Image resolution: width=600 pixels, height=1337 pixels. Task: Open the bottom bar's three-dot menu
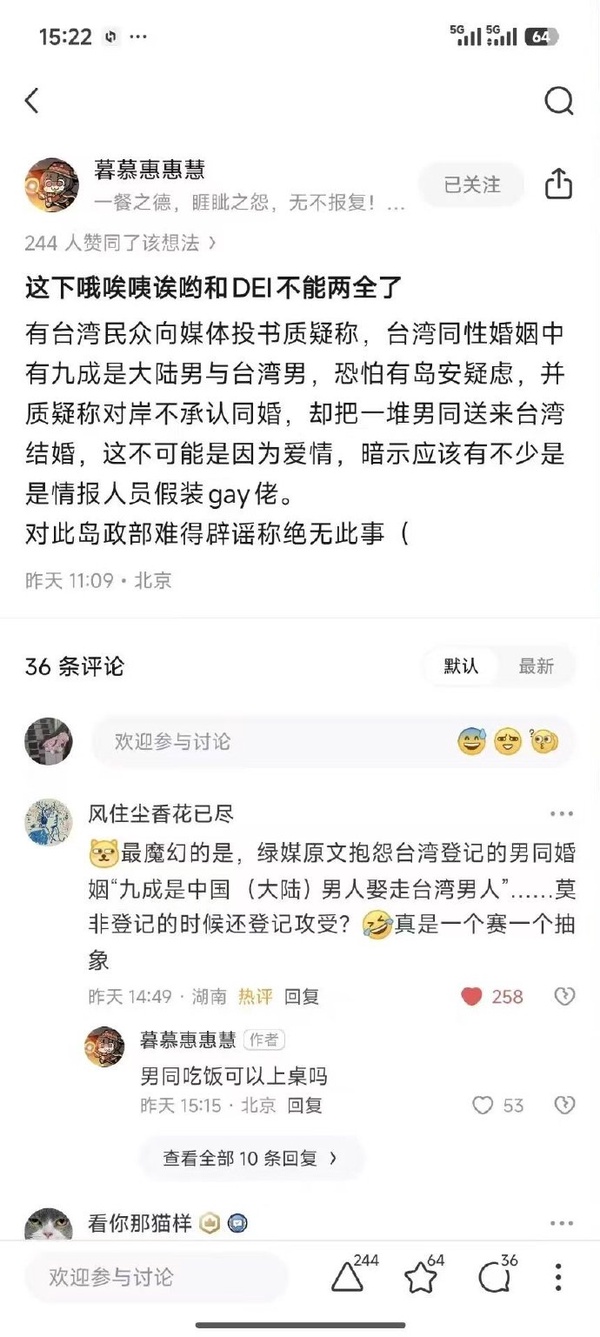pos(559,1277)
